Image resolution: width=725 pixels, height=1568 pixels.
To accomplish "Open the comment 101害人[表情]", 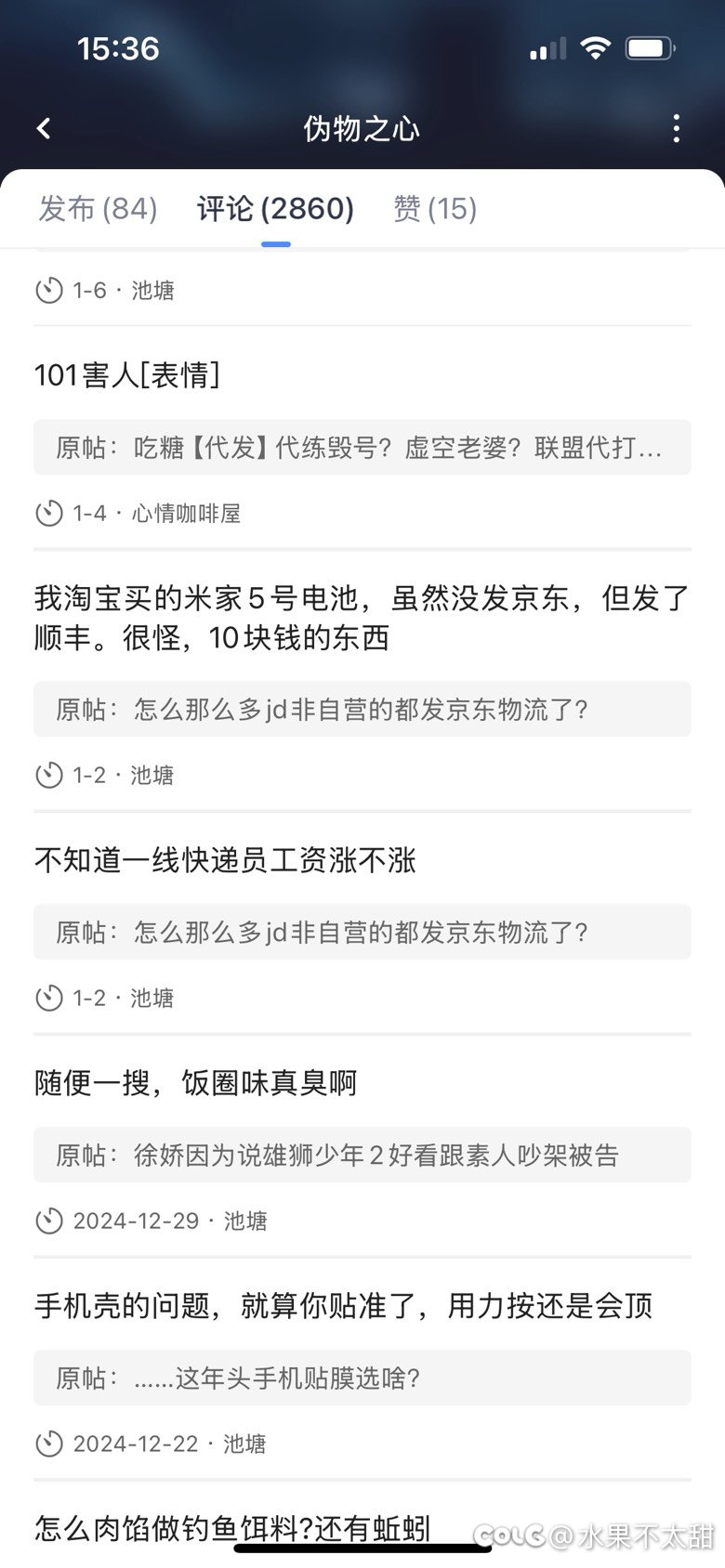I will tap(127, 375).
